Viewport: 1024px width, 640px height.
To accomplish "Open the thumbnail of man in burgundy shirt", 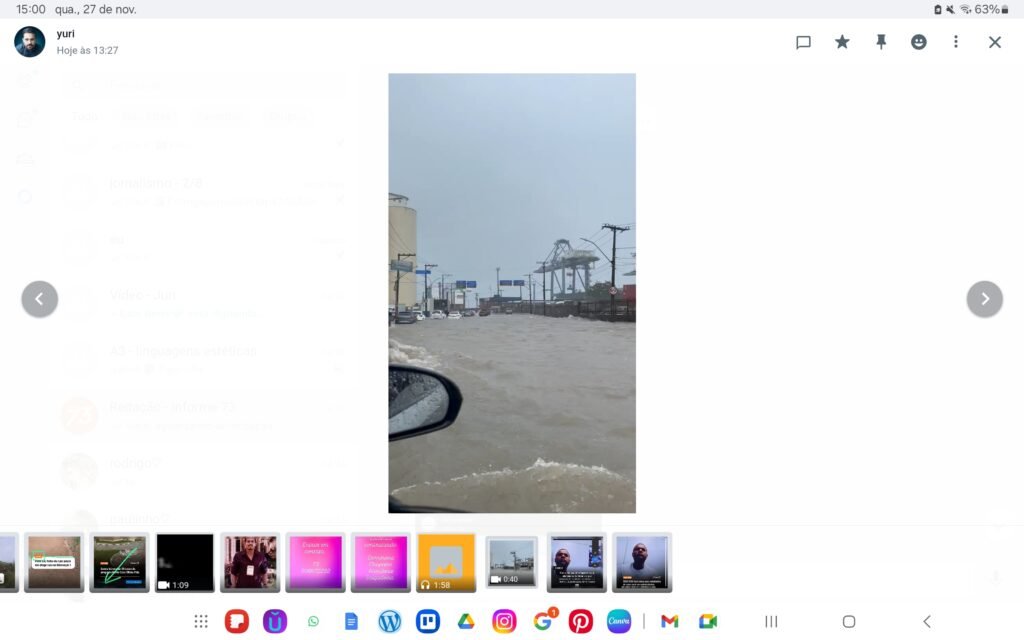I will tap(250, 562).
